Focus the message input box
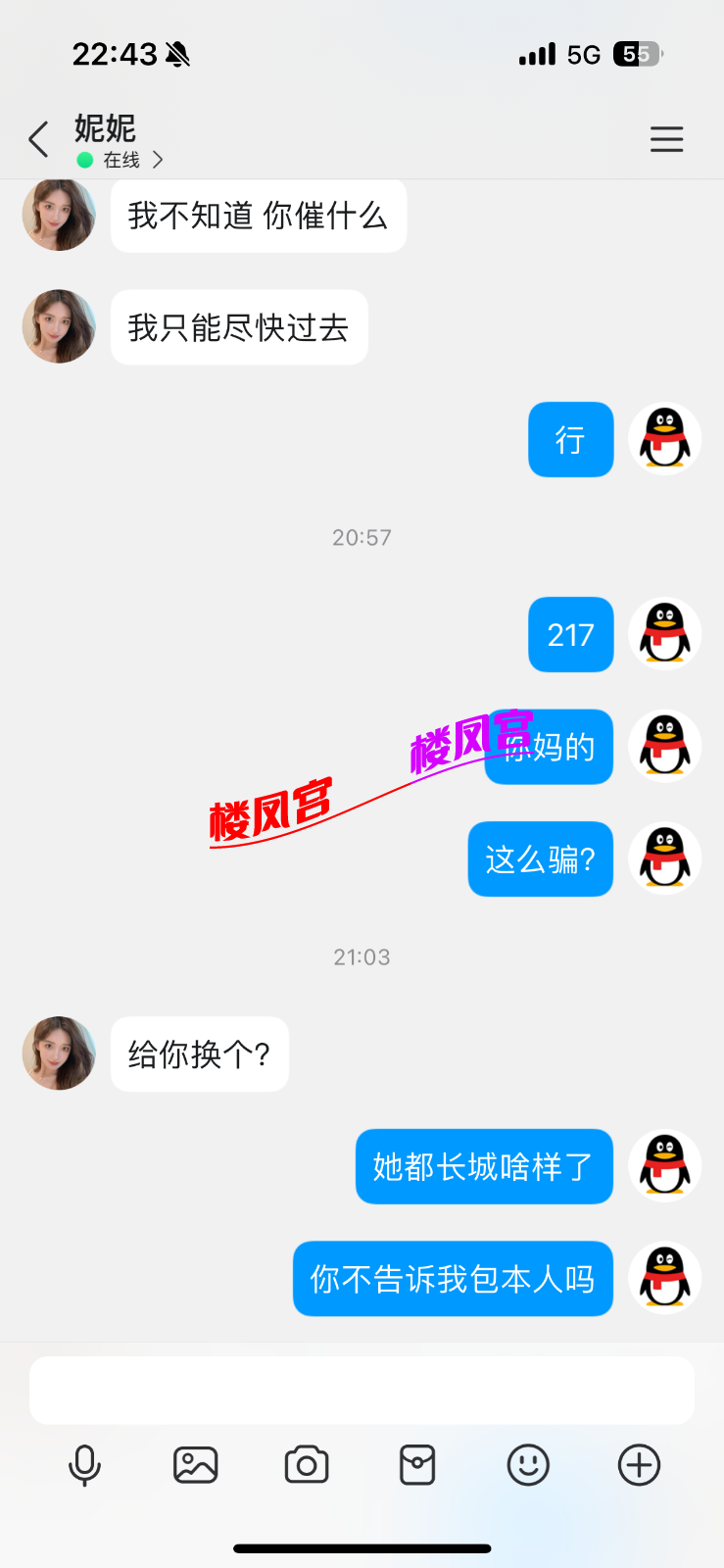The image size is (724, 1568). click(362, 1390)
